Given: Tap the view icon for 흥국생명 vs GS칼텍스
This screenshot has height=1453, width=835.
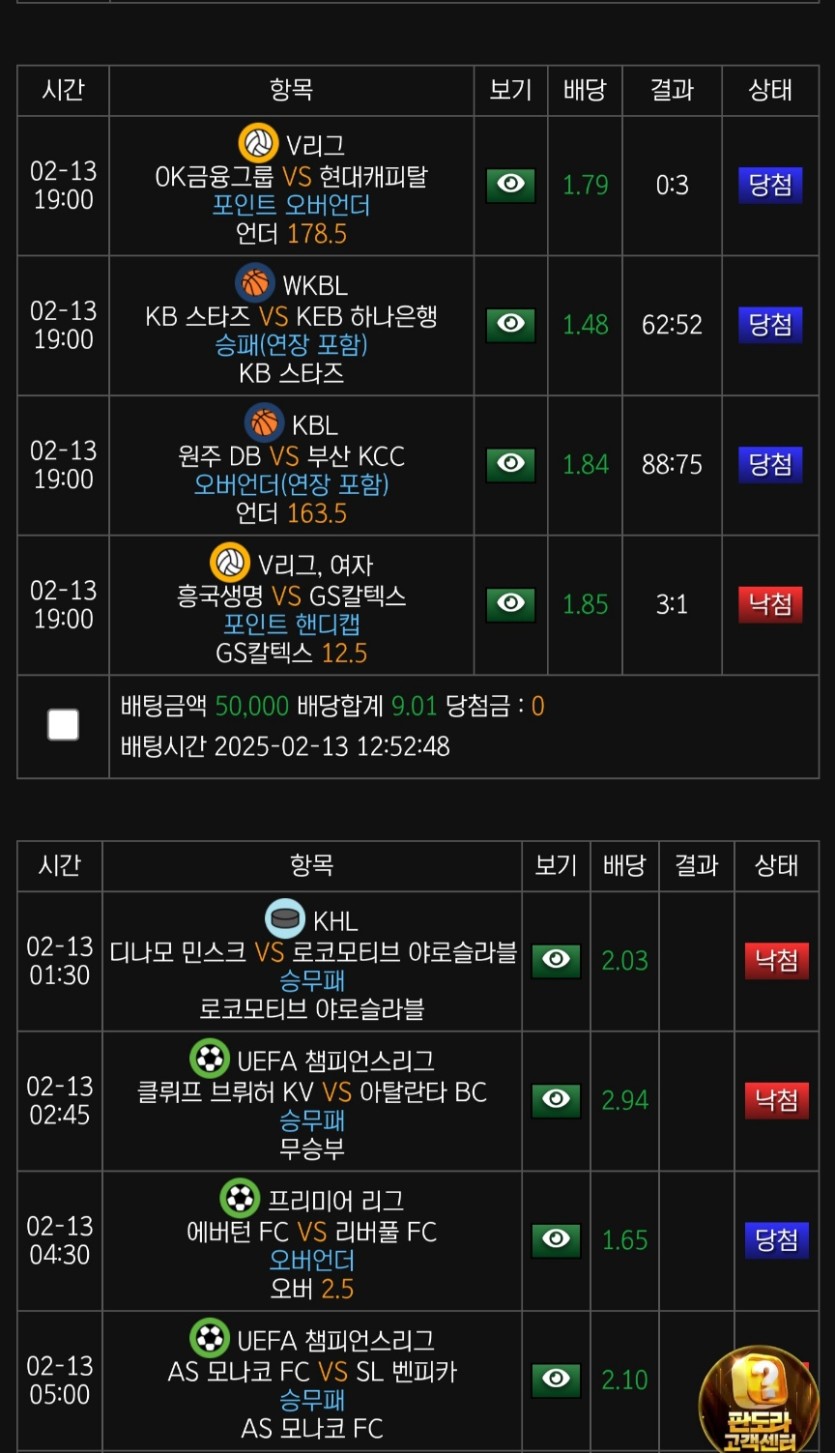Looking at the screenshot, I should click(510, 604).
